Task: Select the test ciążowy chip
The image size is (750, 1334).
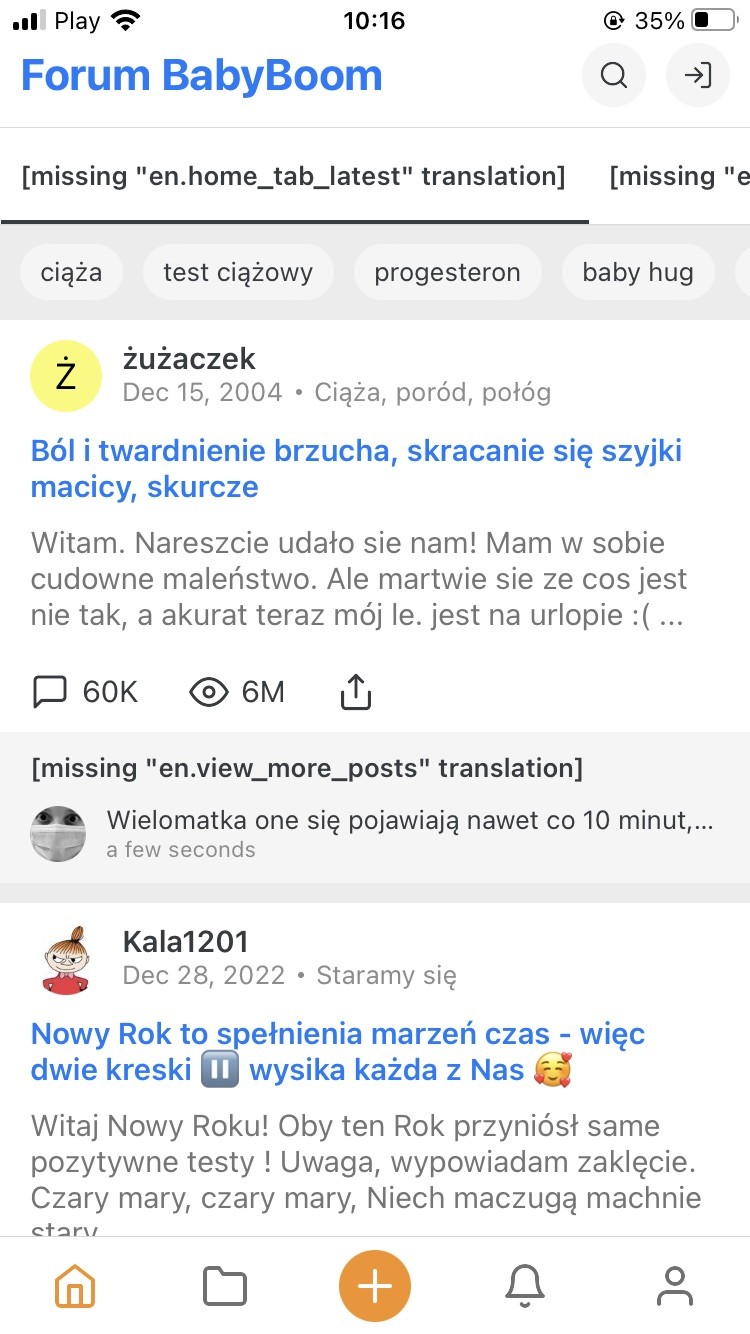Action: [x=238, y=272]
